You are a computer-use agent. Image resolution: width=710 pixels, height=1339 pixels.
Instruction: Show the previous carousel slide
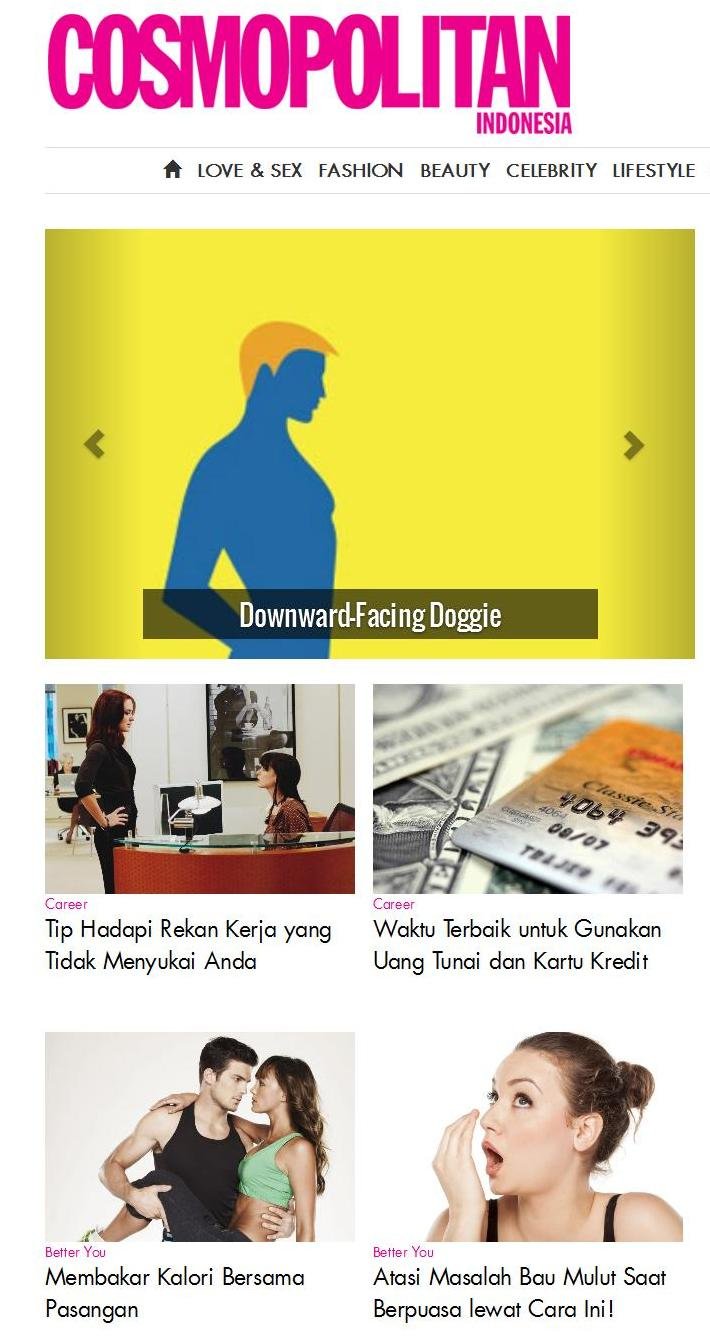click(94, 444)
